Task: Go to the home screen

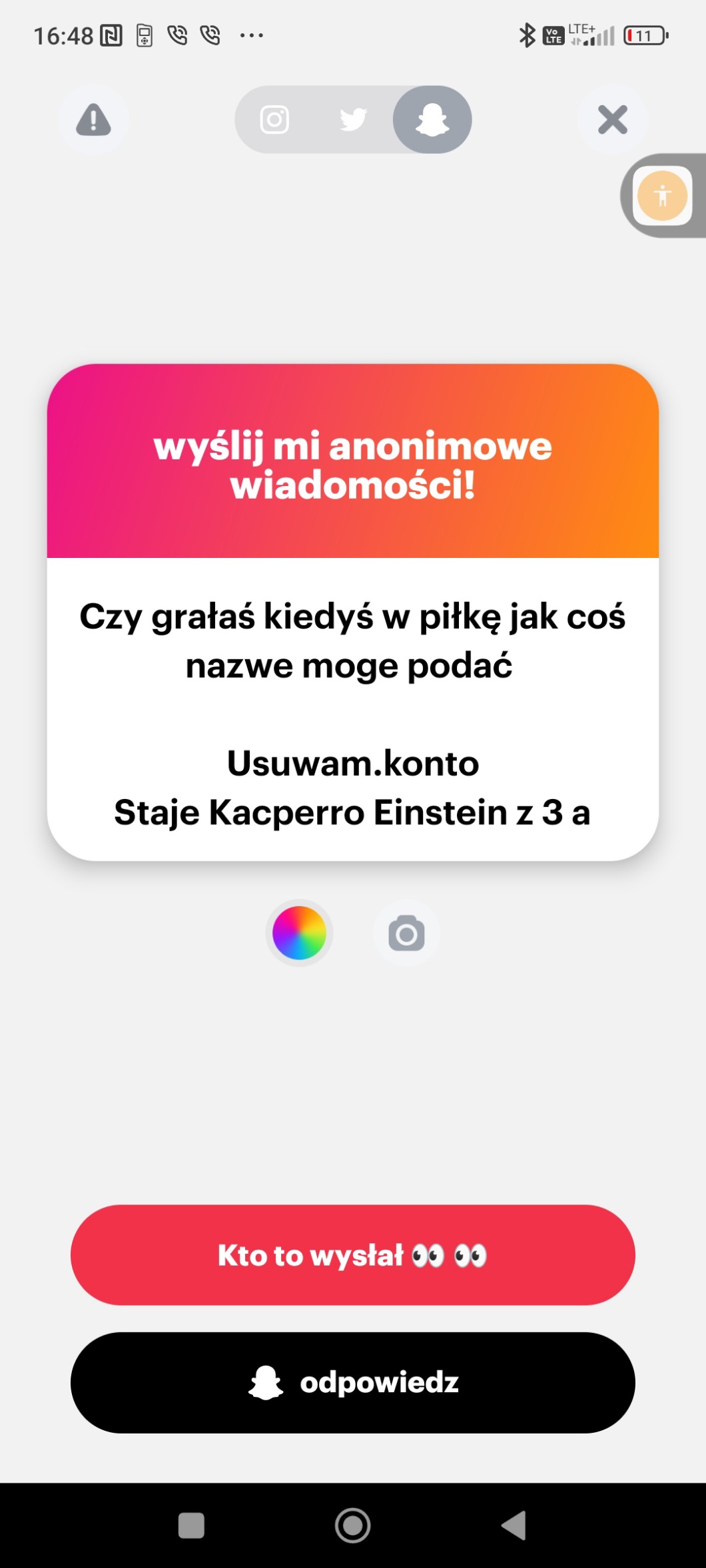Action: click(x=353, y=1525)
